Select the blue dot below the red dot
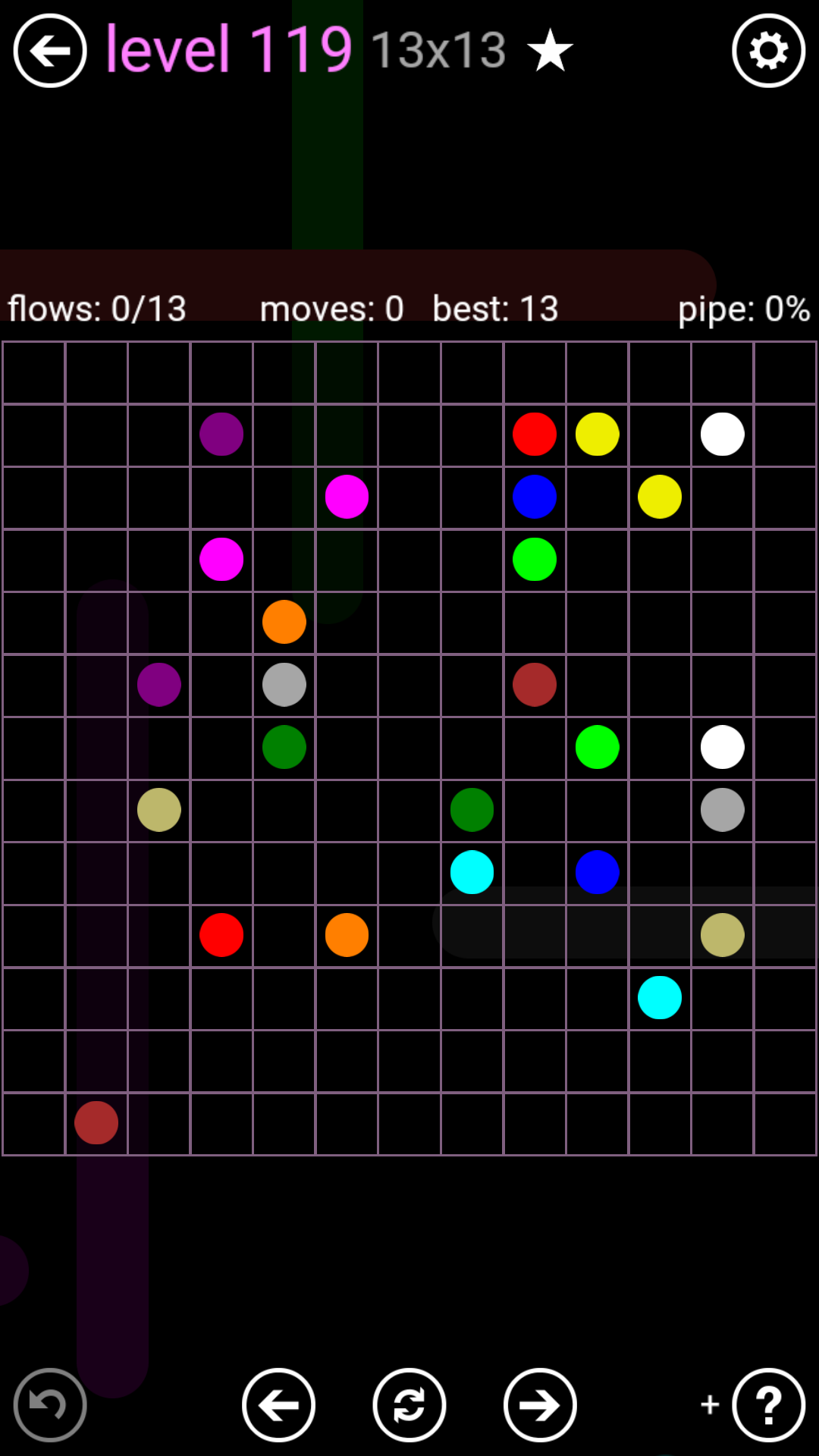The width and height of the screenshot is (819, 1456). (x=535, y=497)
